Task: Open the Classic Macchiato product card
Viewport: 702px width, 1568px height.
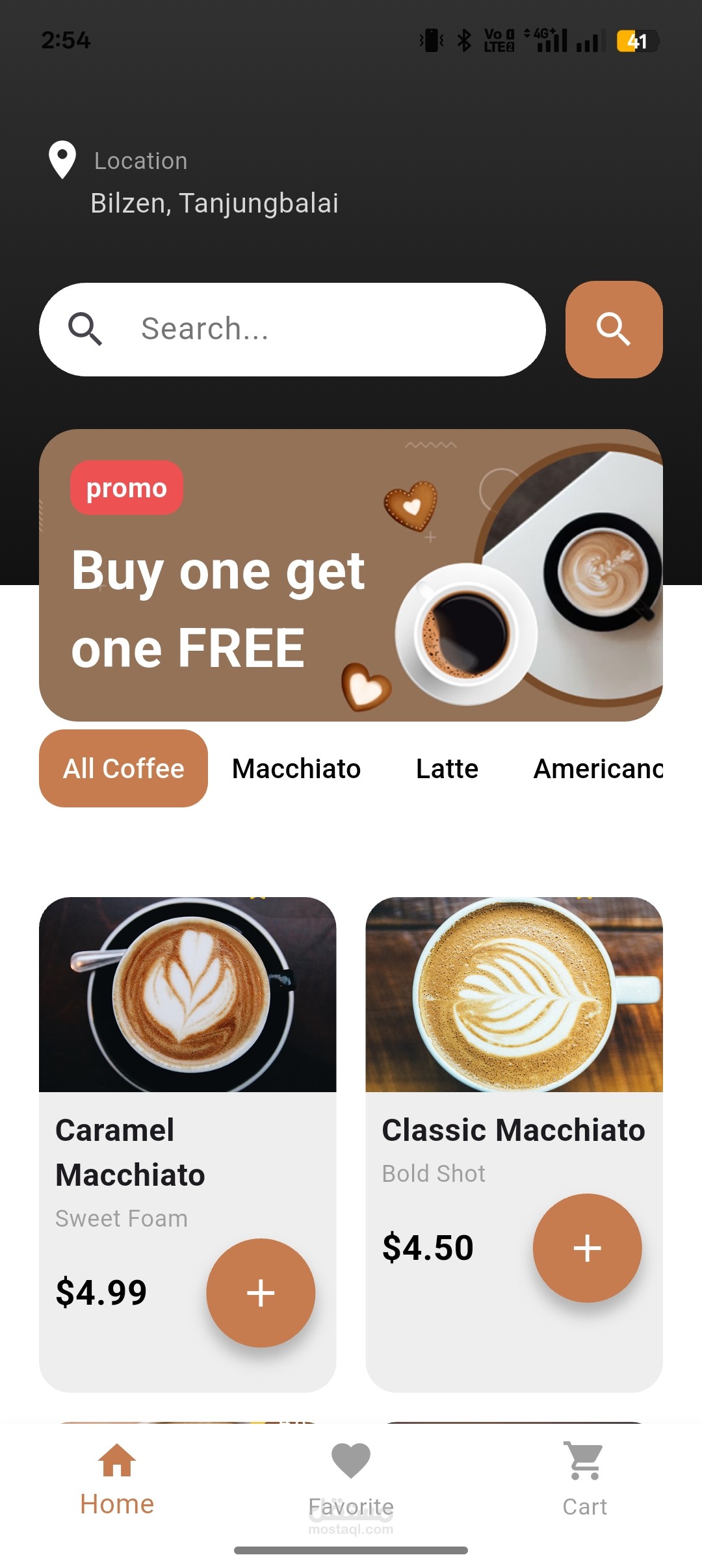Action: pos(514,1144)
